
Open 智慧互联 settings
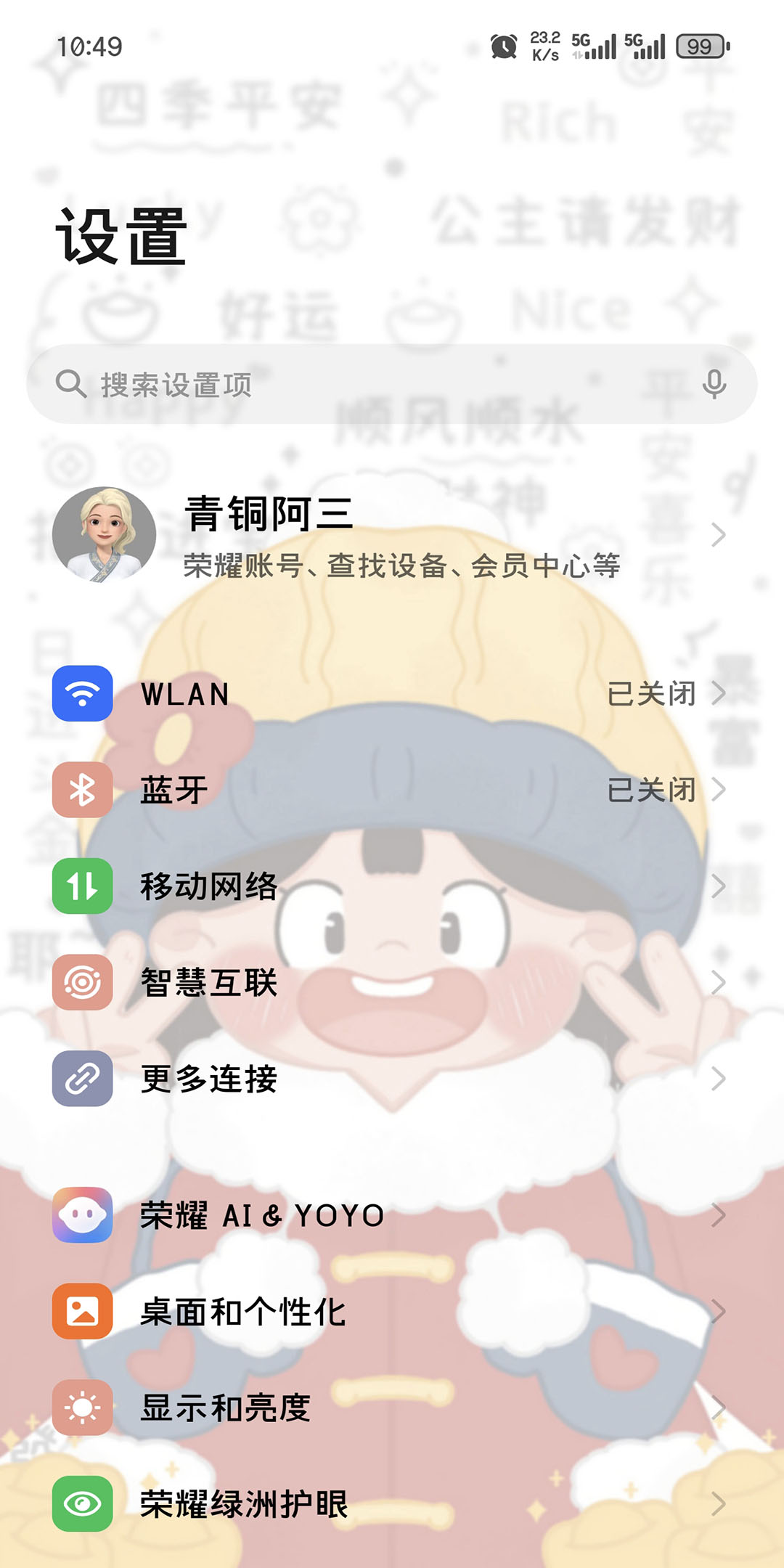click(x=392, y=983)
